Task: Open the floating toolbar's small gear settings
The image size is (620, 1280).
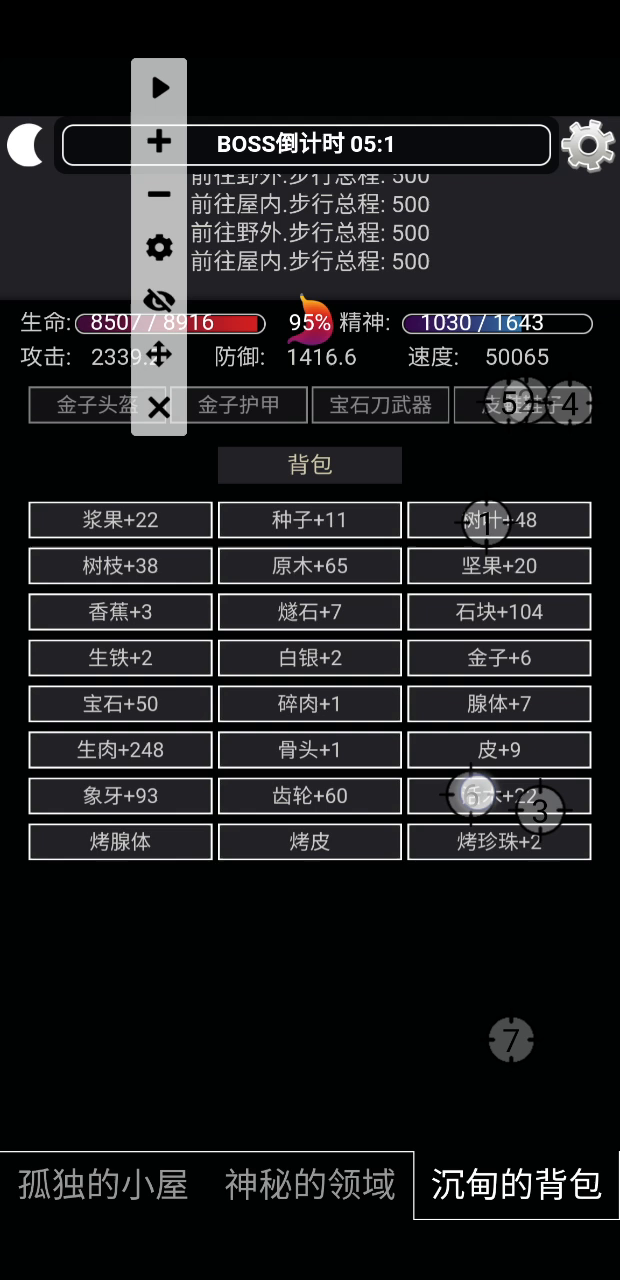Action: [159, 247]
